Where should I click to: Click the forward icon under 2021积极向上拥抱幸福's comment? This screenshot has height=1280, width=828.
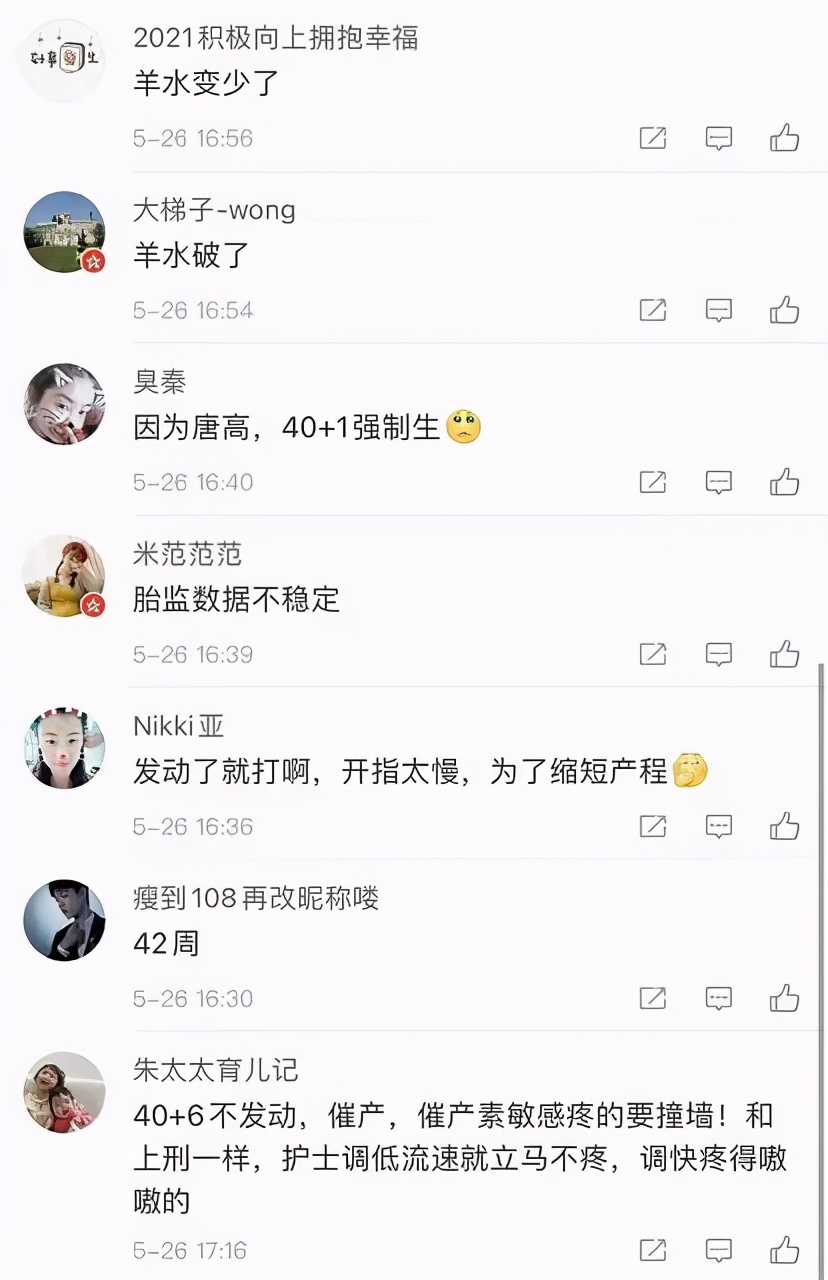(x=653, y=139)
